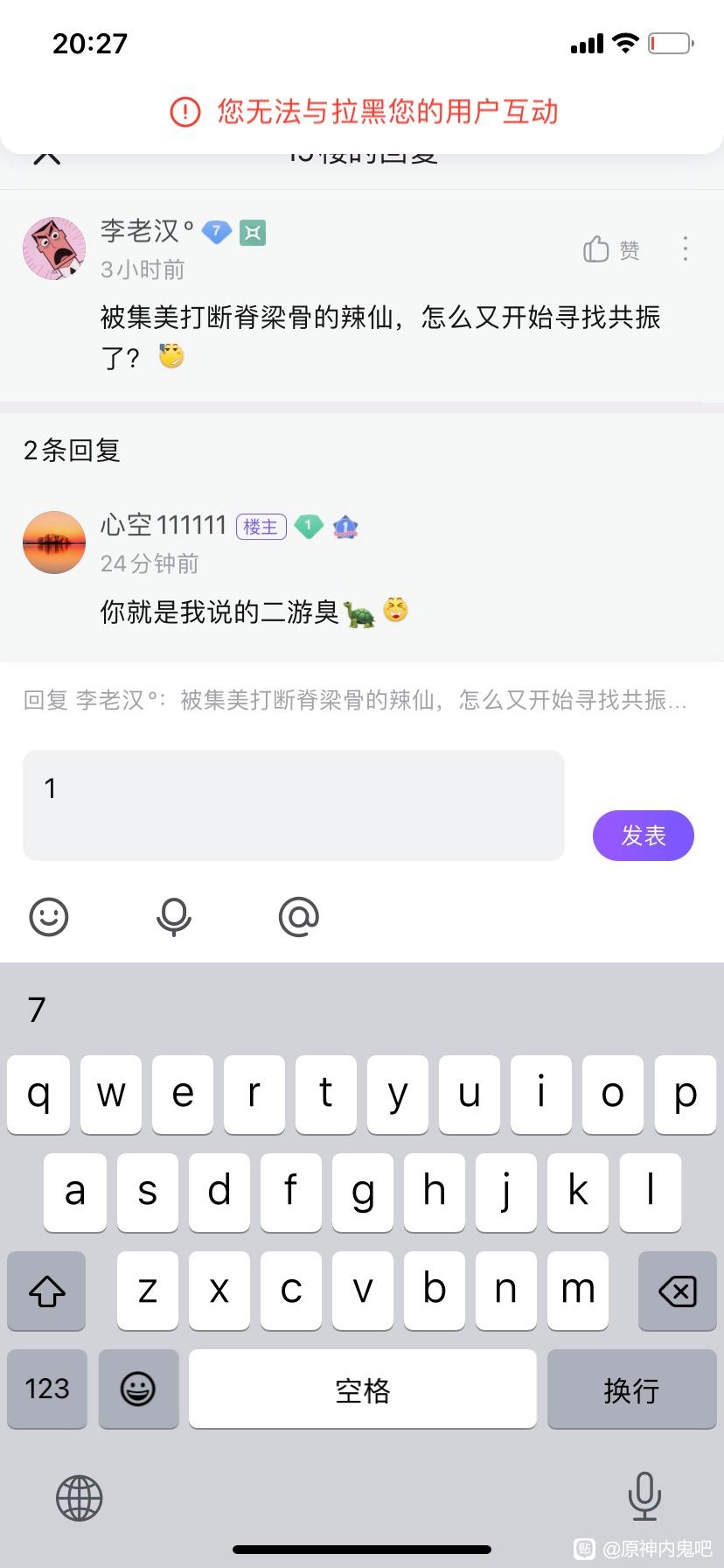Screen dimensions: 724x1568
Task: Tap the 发表 publish button
Action: coord(643,836)
